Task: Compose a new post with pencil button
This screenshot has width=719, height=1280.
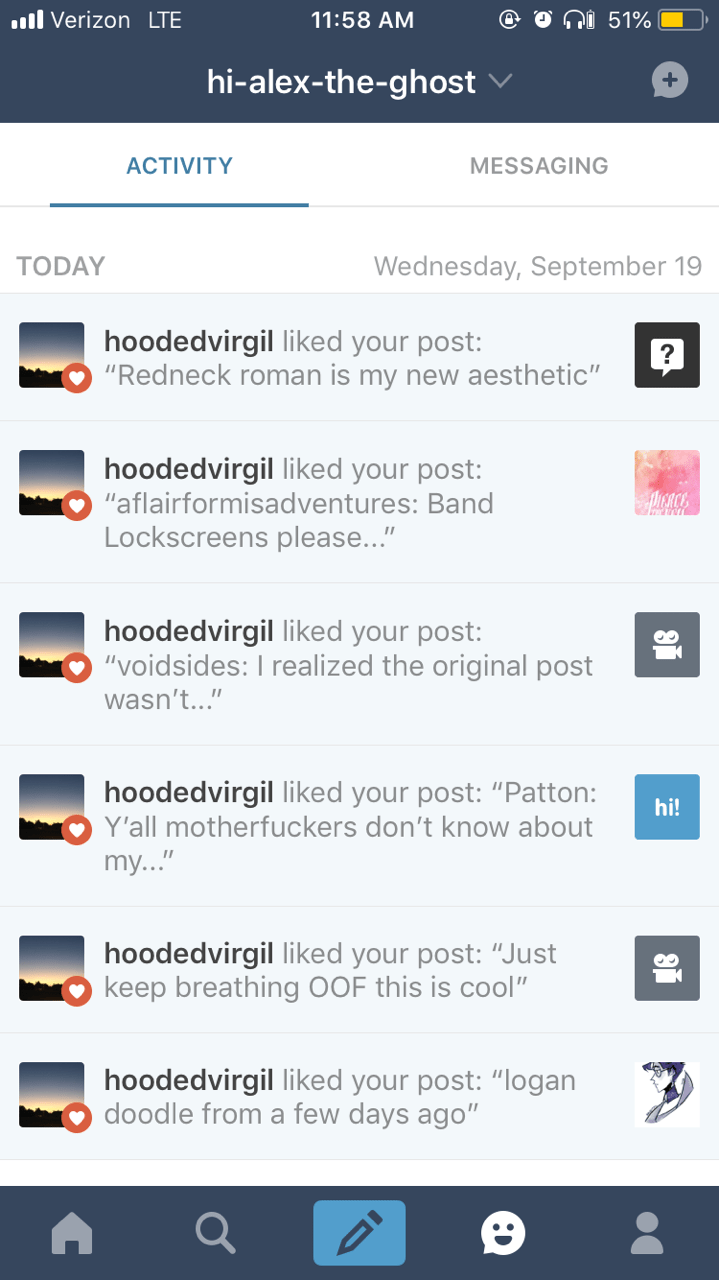Action: (x=359, y=1233)
